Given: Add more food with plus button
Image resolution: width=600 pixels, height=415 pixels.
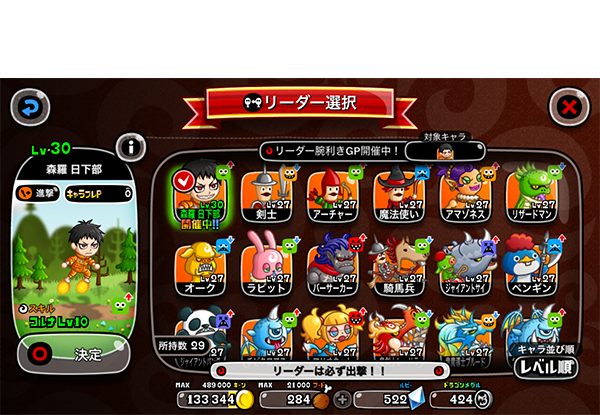Looking at the screenshot, I should pos(343,400).
